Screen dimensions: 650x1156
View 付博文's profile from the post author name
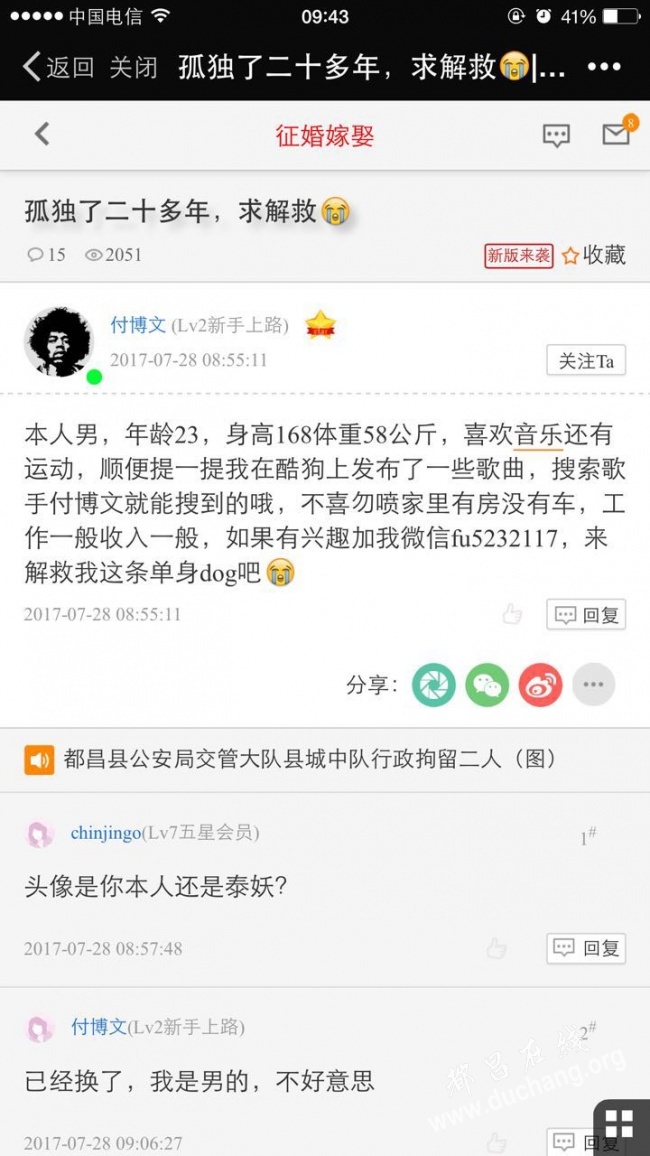pos(138,325)
